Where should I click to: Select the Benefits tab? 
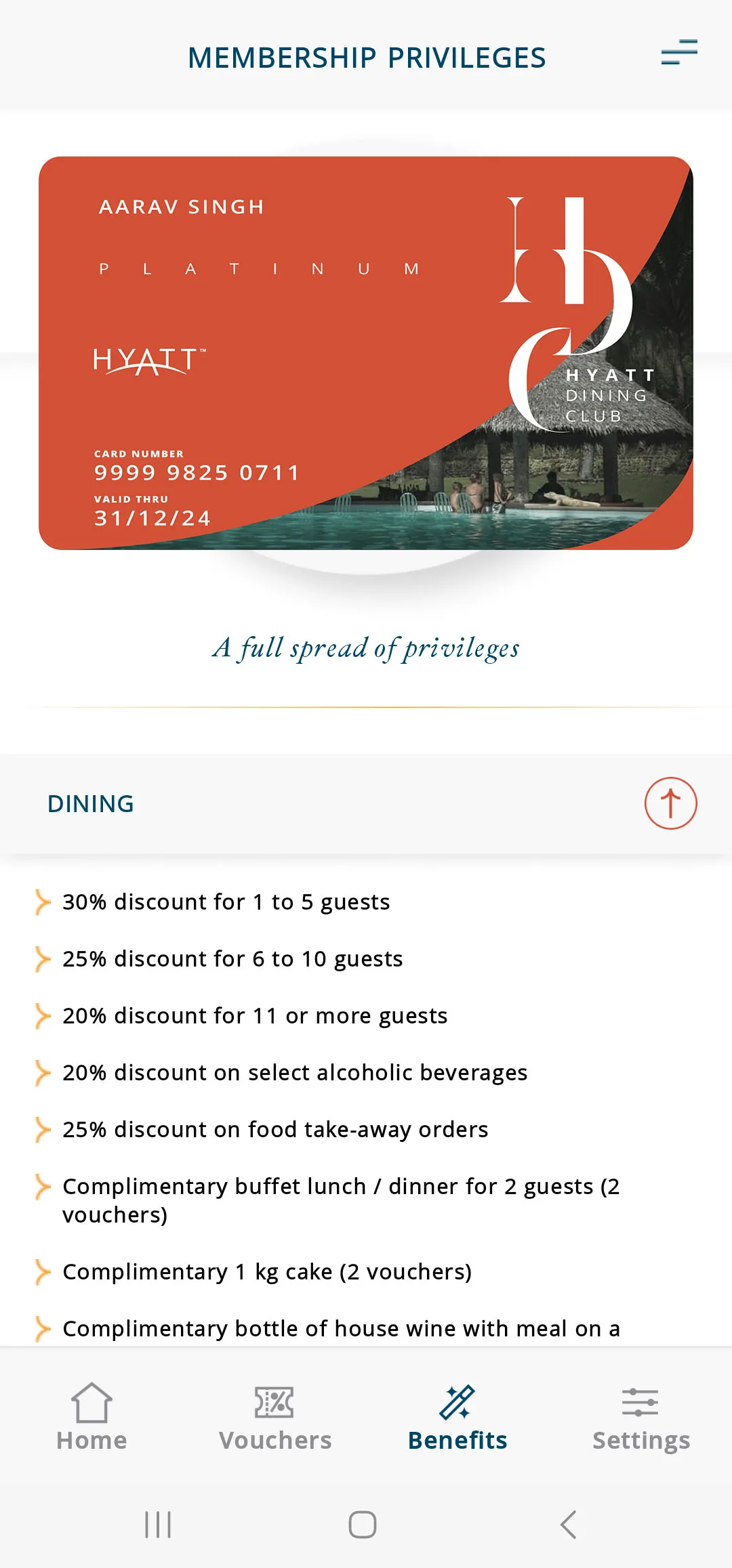pos(457,1417)
